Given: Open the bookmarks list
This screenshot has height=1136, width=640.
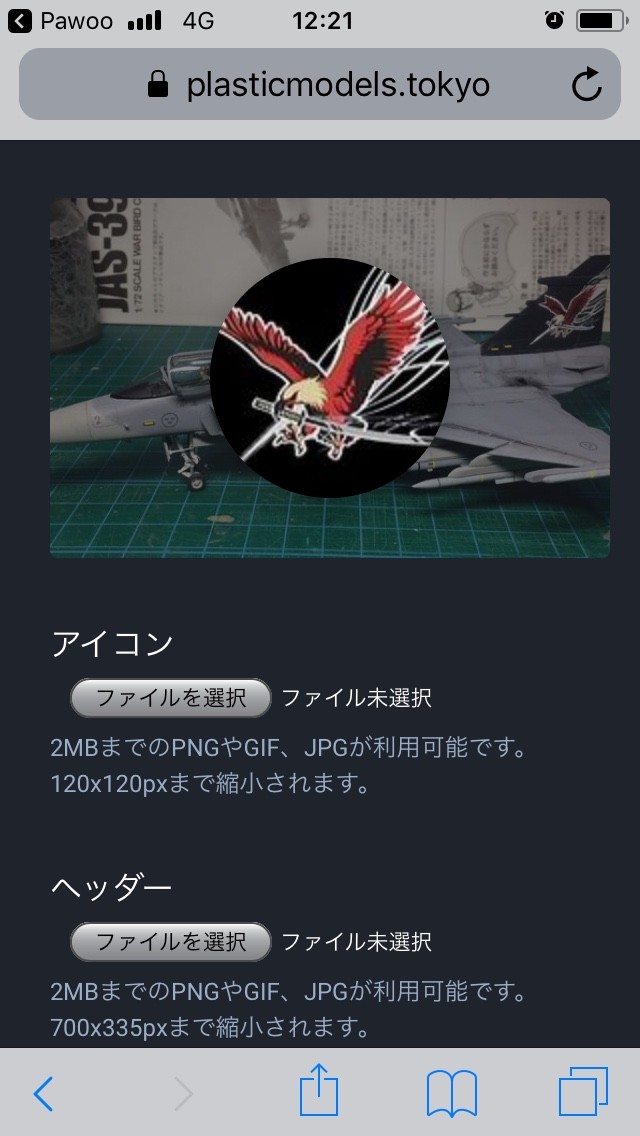Looking at the screenshot, I should coord(451,1093).
